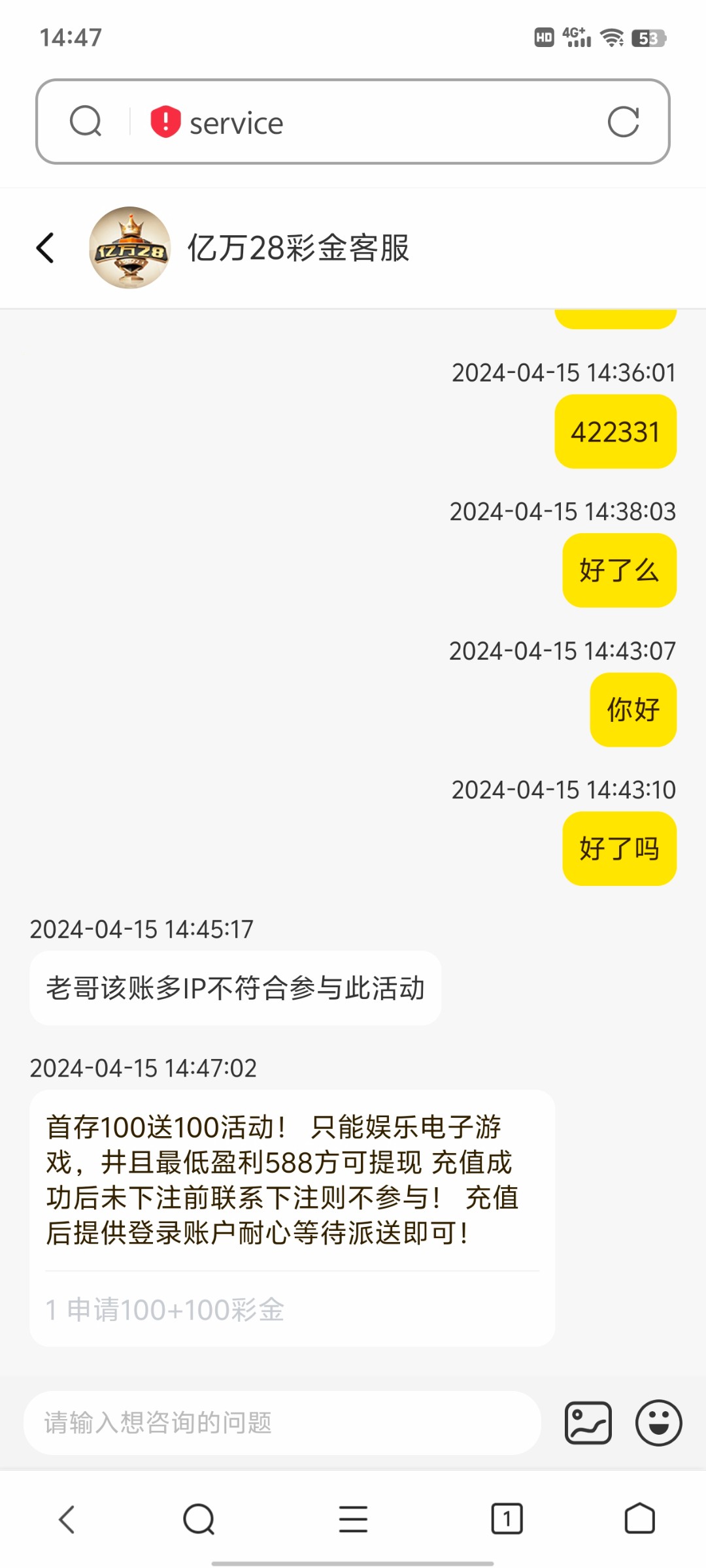Go back from the 亿万28彩金客服 chat
This screenshot has width=706, height=1568.
(45, 248)
